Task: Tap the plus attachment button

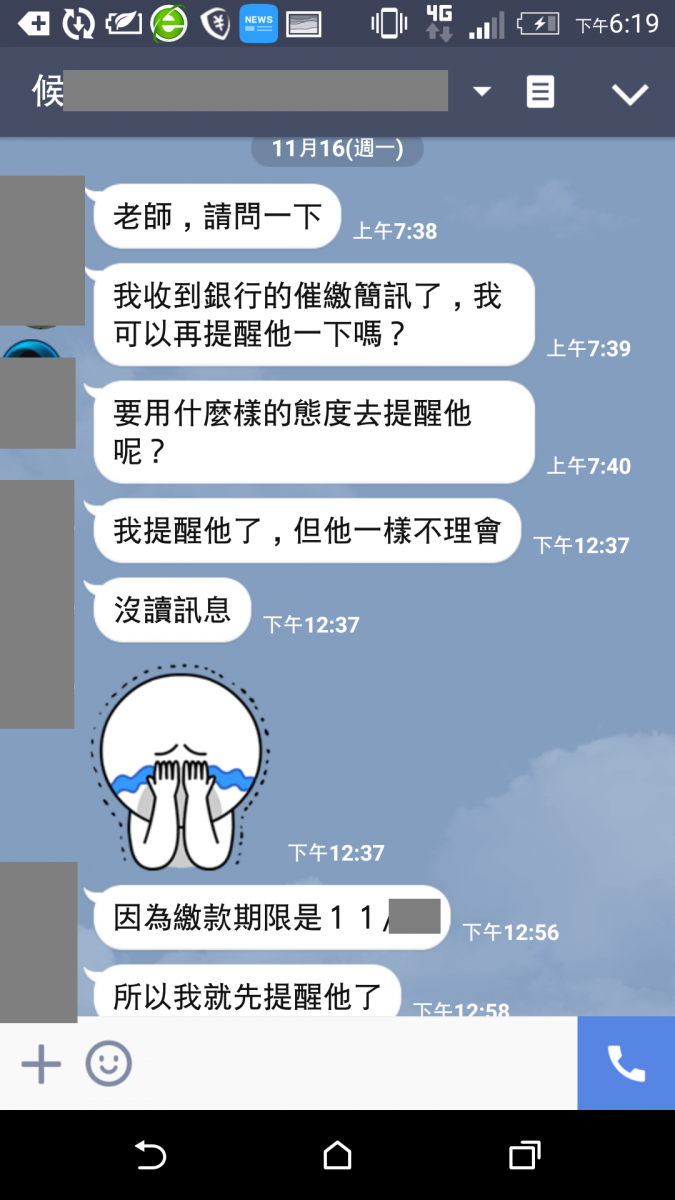Action: 41,1064
